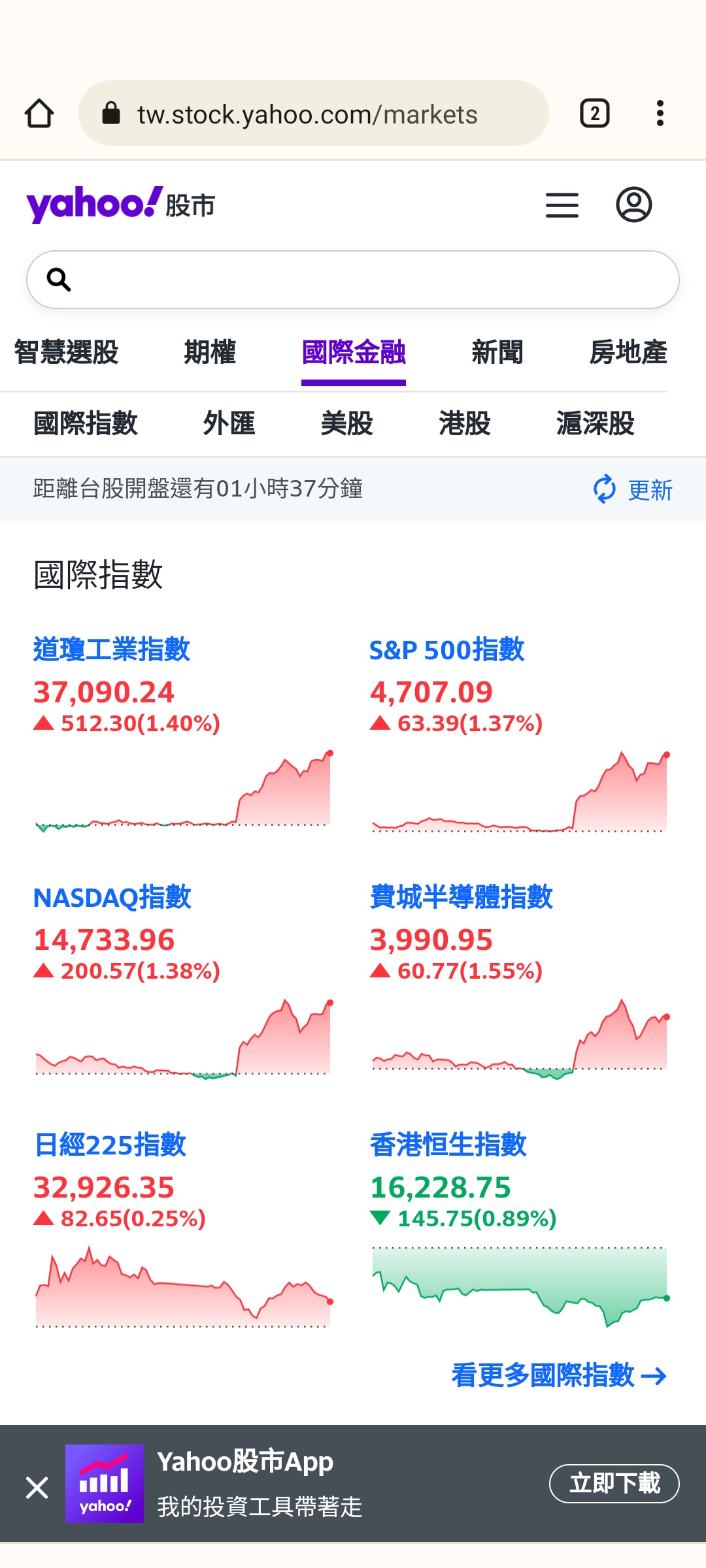
Task: Switch to the 期權 tab
Action: 210,353
